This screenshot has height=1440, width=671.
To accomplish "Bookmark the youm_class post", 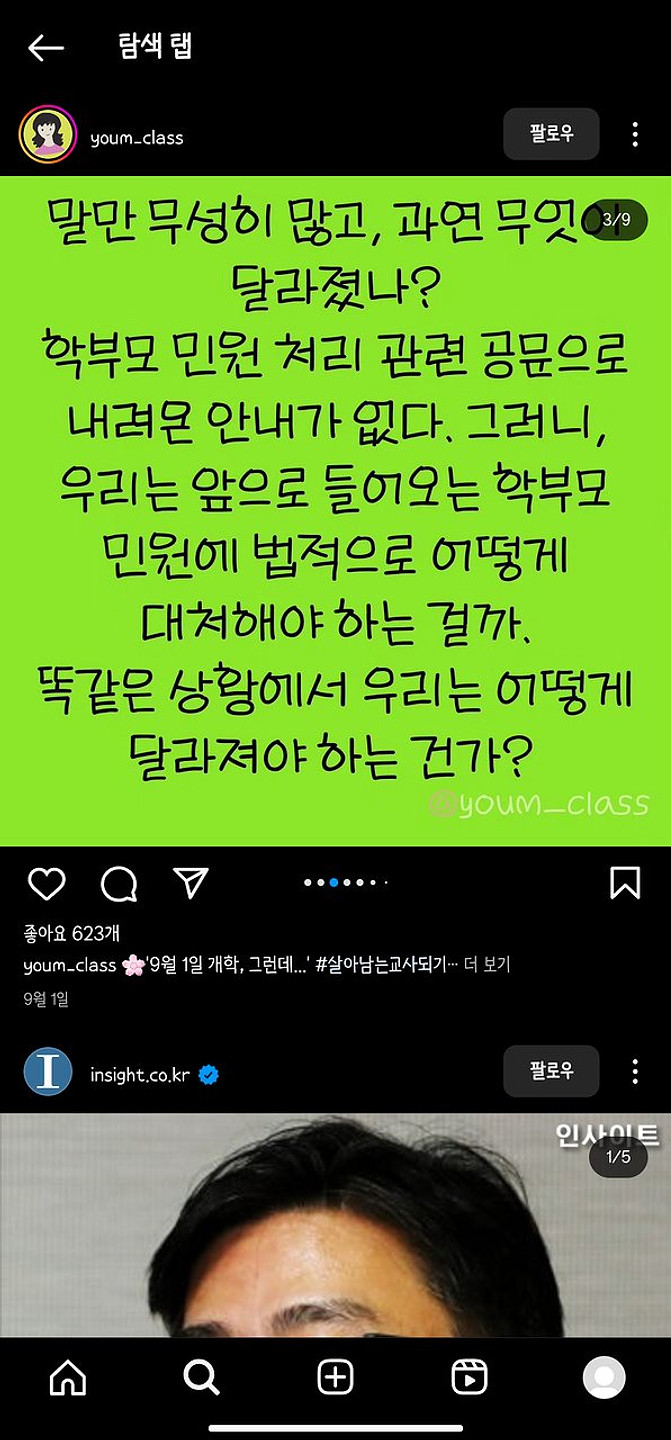I will point(625,883).
